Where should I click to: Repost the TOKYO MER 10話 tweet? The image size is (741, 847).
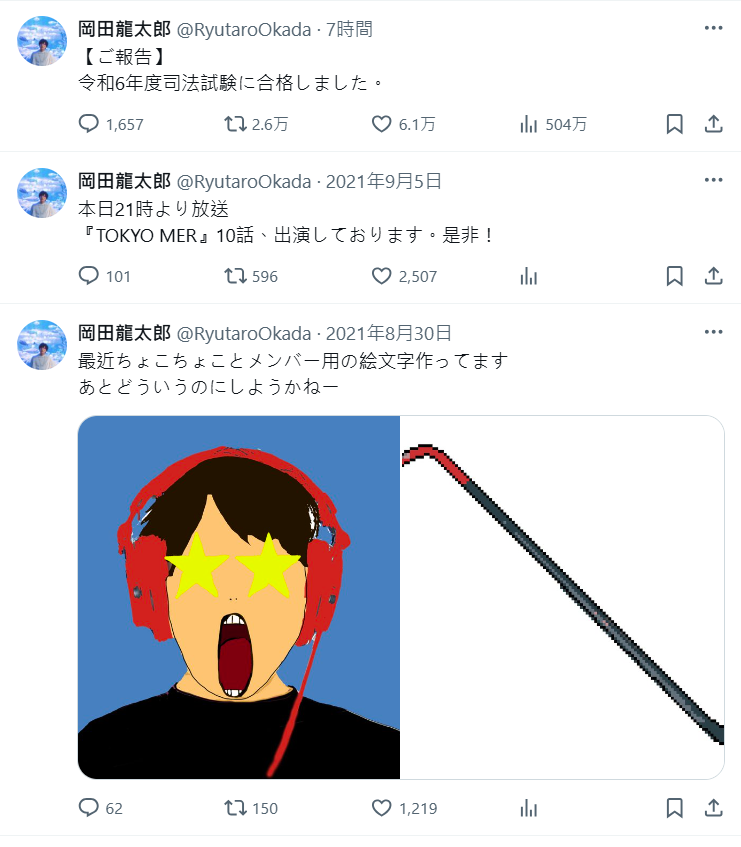point(236,276)
